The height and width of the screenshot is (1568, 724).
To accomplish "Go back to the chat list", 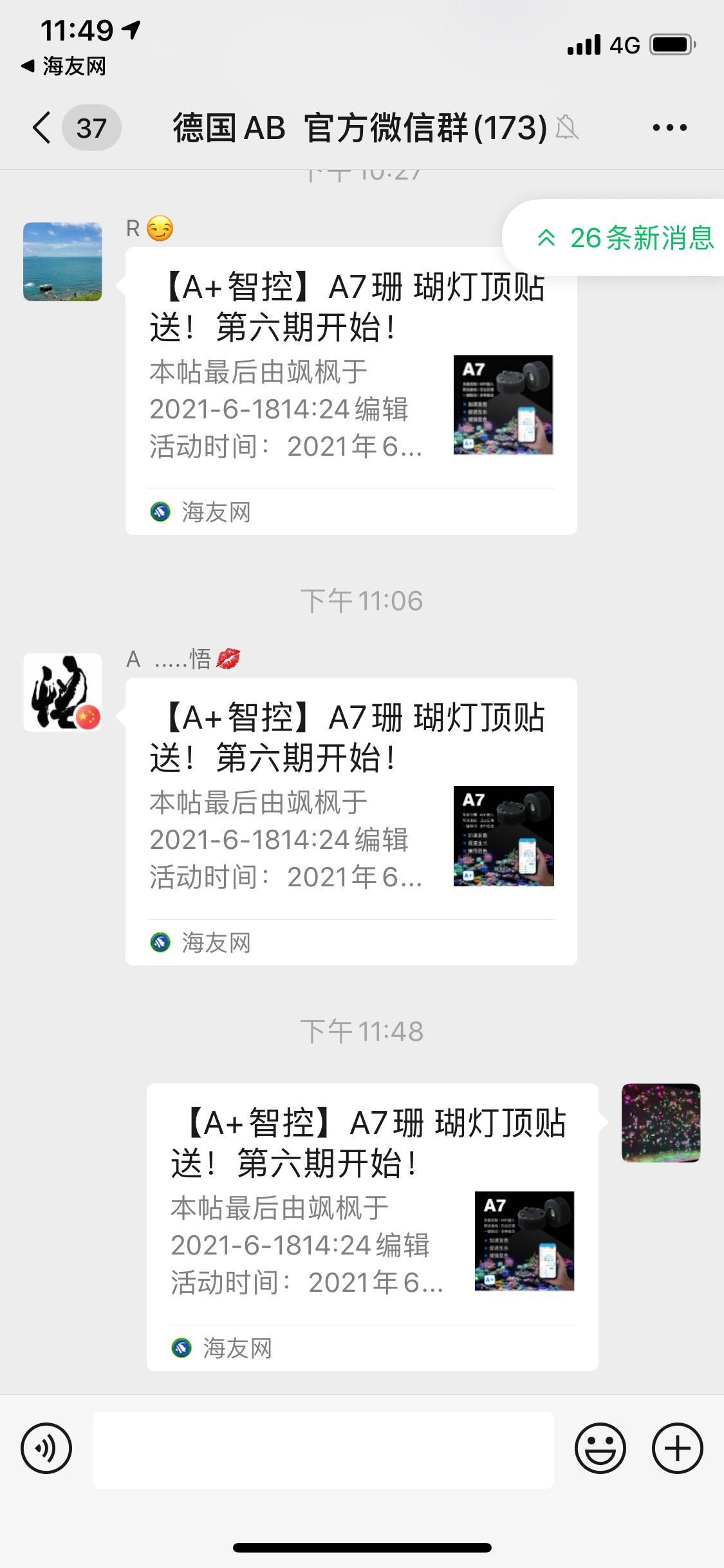I will (42, 127).
